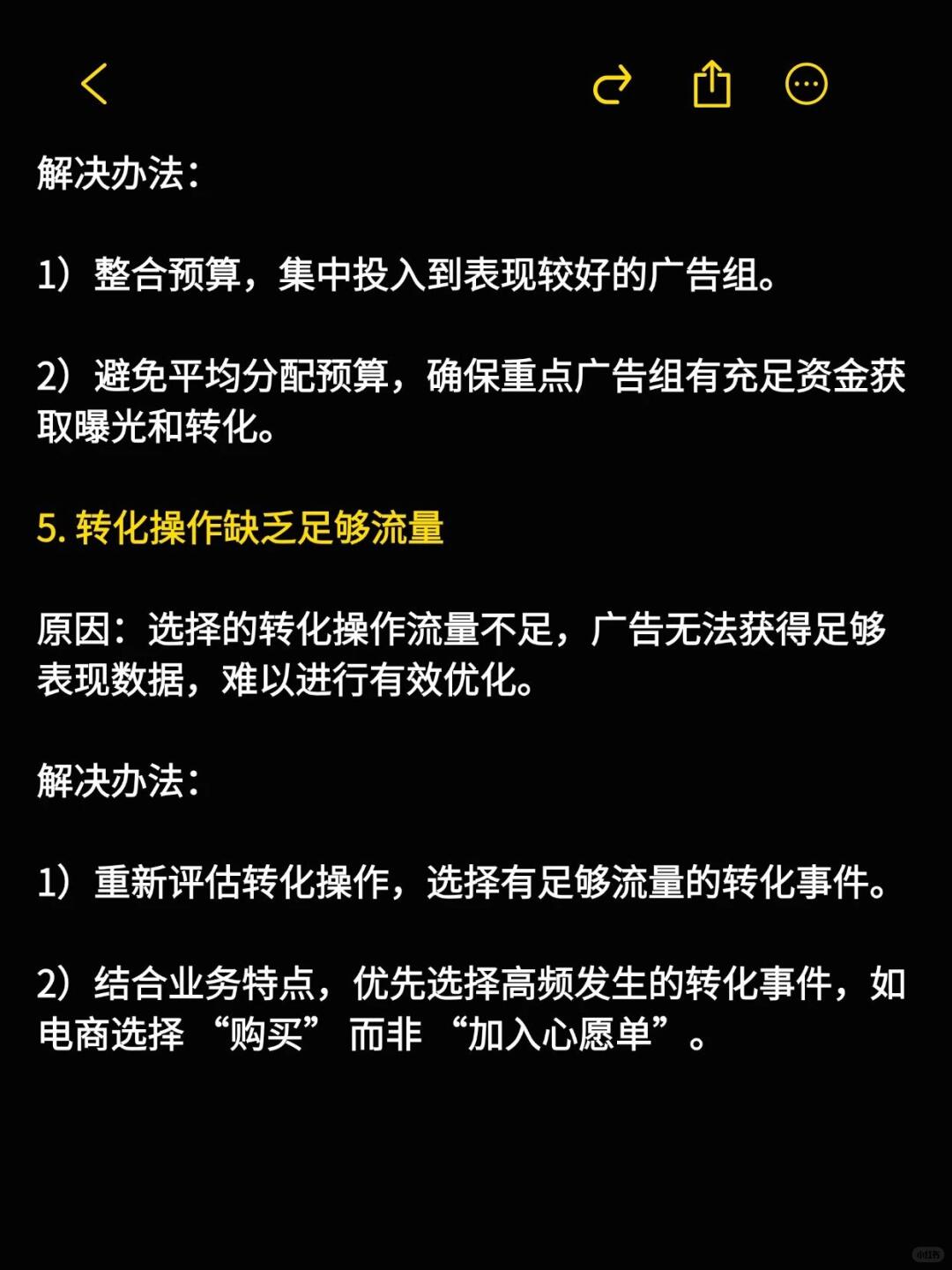This screenshot has width=952, height=1270.
Task: Share this note
Action: [711, 85]
